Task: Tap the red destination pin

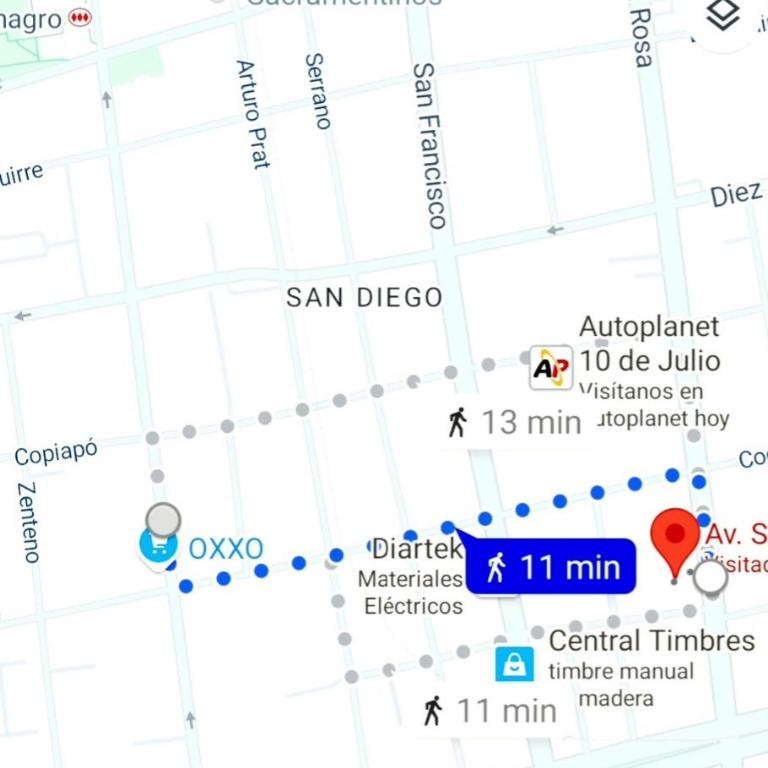Action: coord(675,540)
